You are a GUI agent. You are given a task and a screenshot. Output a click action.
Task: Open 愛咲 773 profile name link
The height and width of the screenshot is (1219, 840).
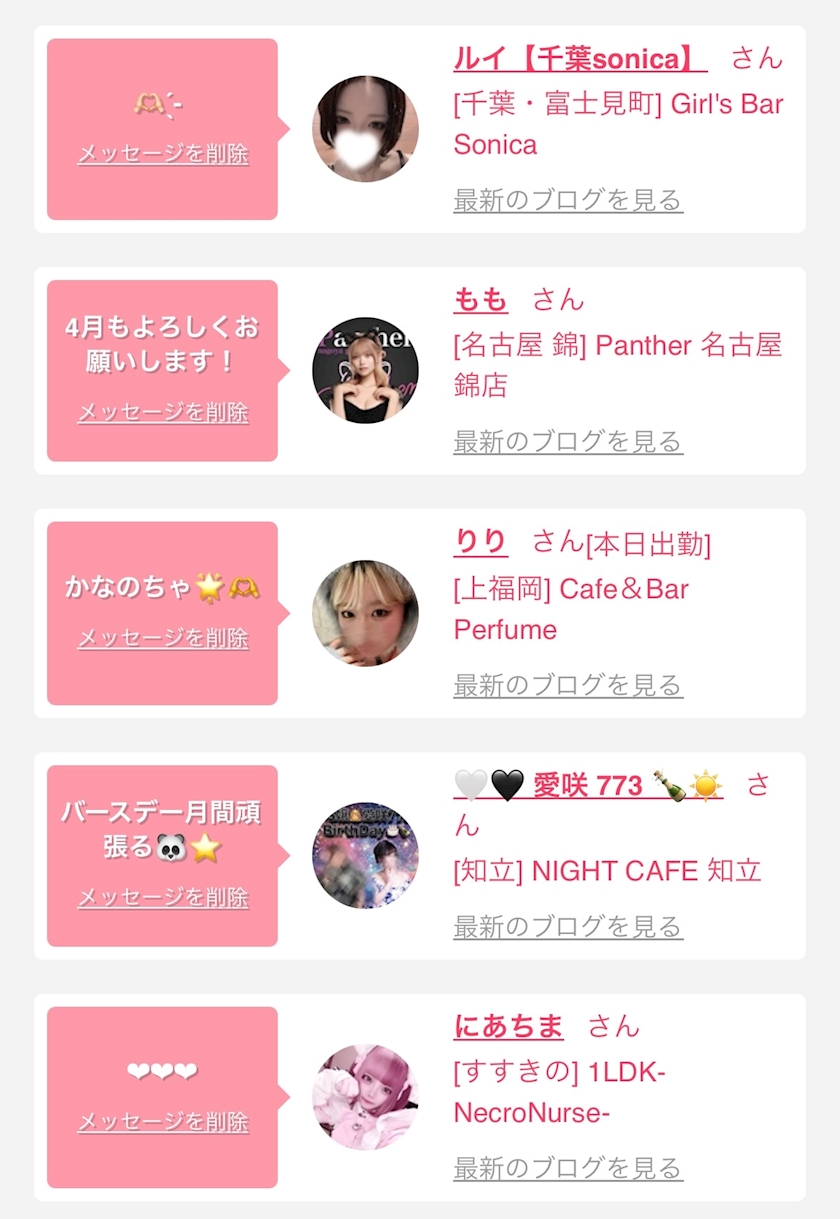point(588,786)
